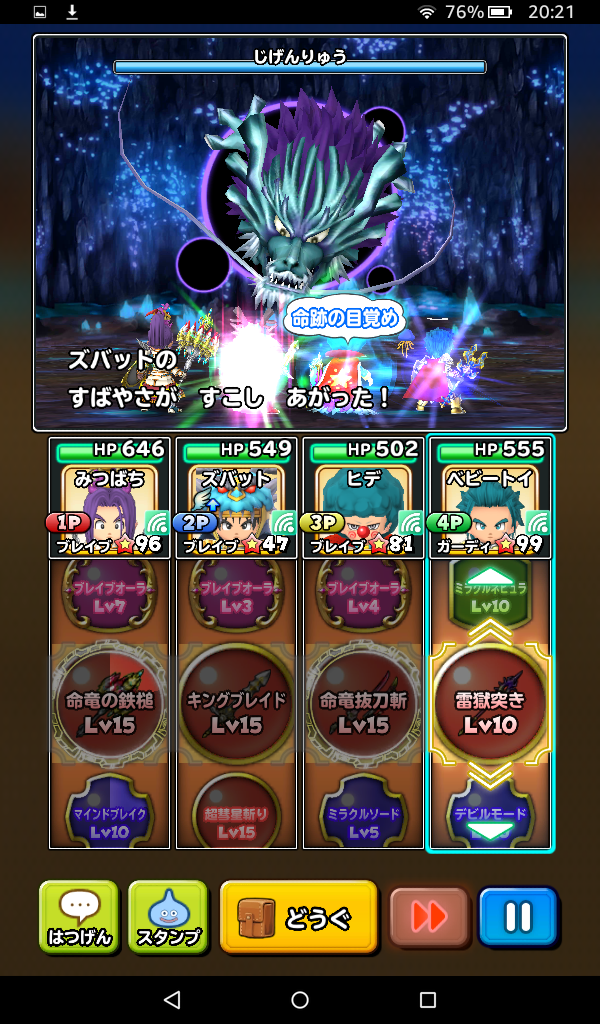Open the どうぐ items menu
This screenshot has height=1024, width=600.
click(x=299, y=916)
